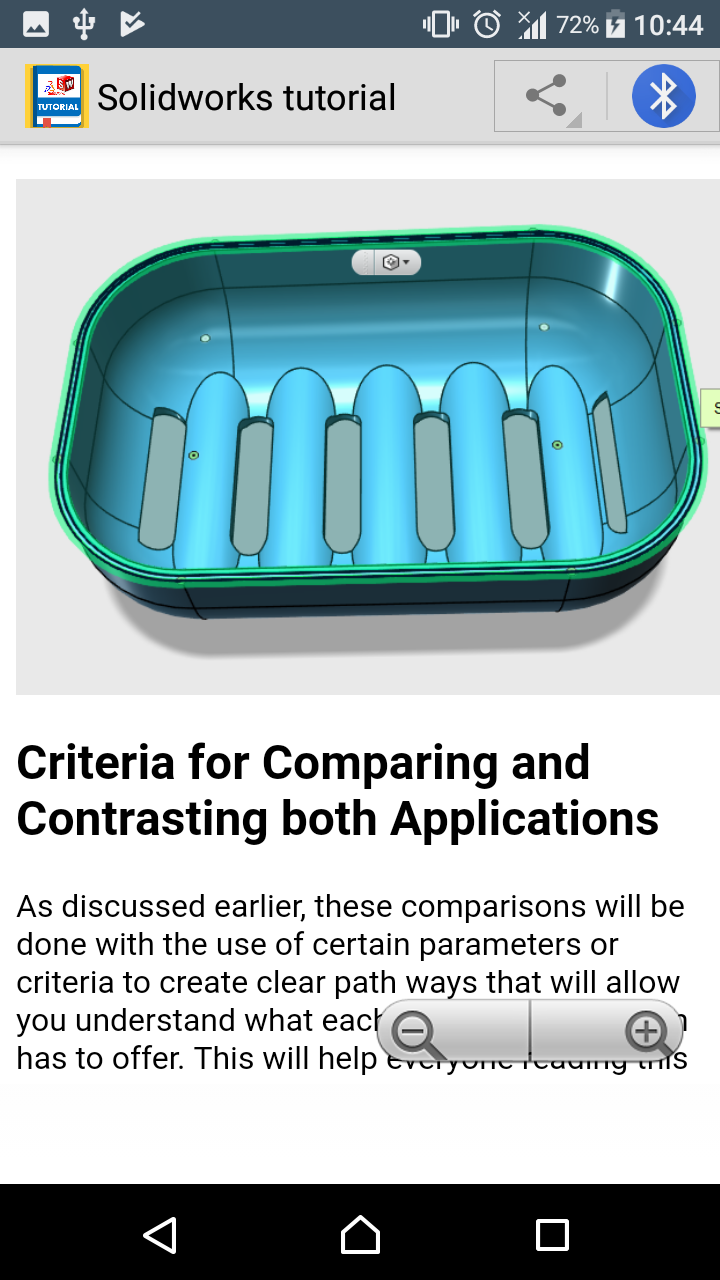
Task: Go back using system navigation
Action: click(x=160, y=1235)
